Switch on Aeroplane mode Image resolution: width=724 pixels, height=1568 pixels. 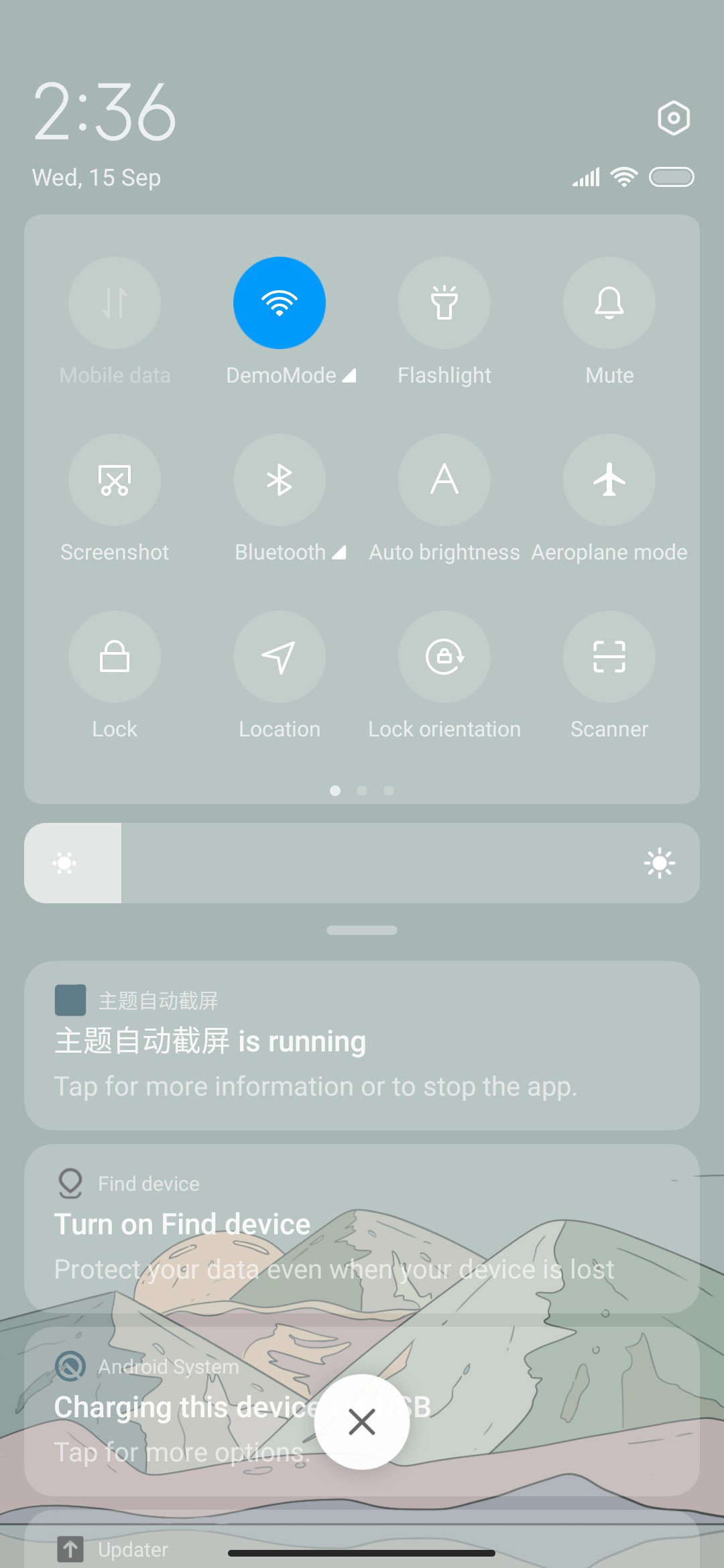(609, 480)
